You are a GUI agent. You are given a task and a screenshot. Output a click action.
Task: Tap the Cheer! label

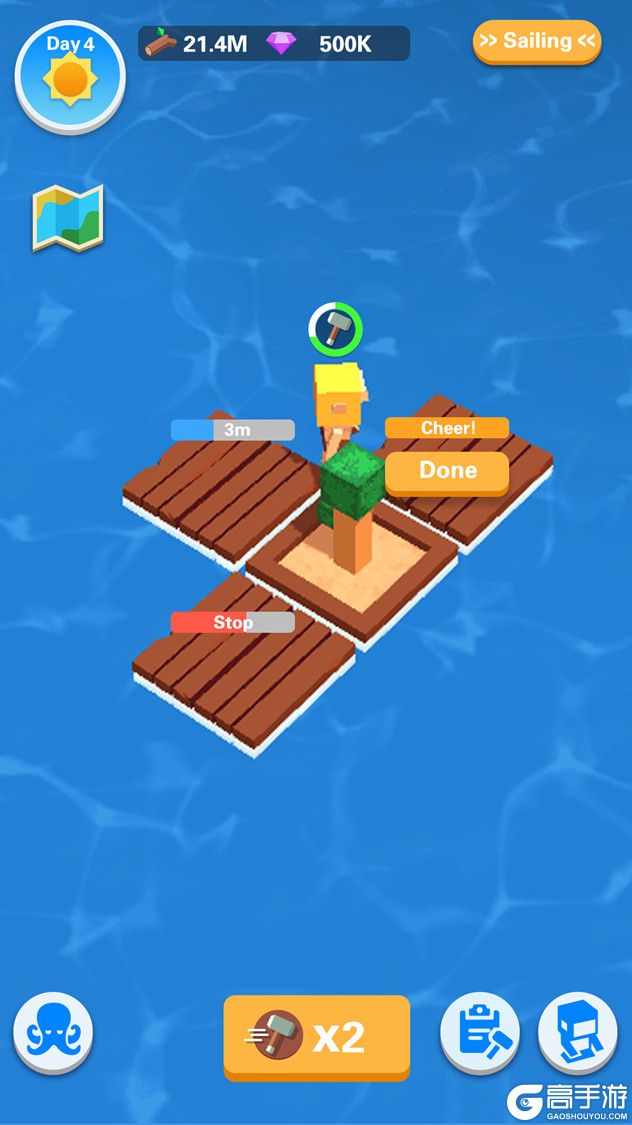(x=447, y=428)
